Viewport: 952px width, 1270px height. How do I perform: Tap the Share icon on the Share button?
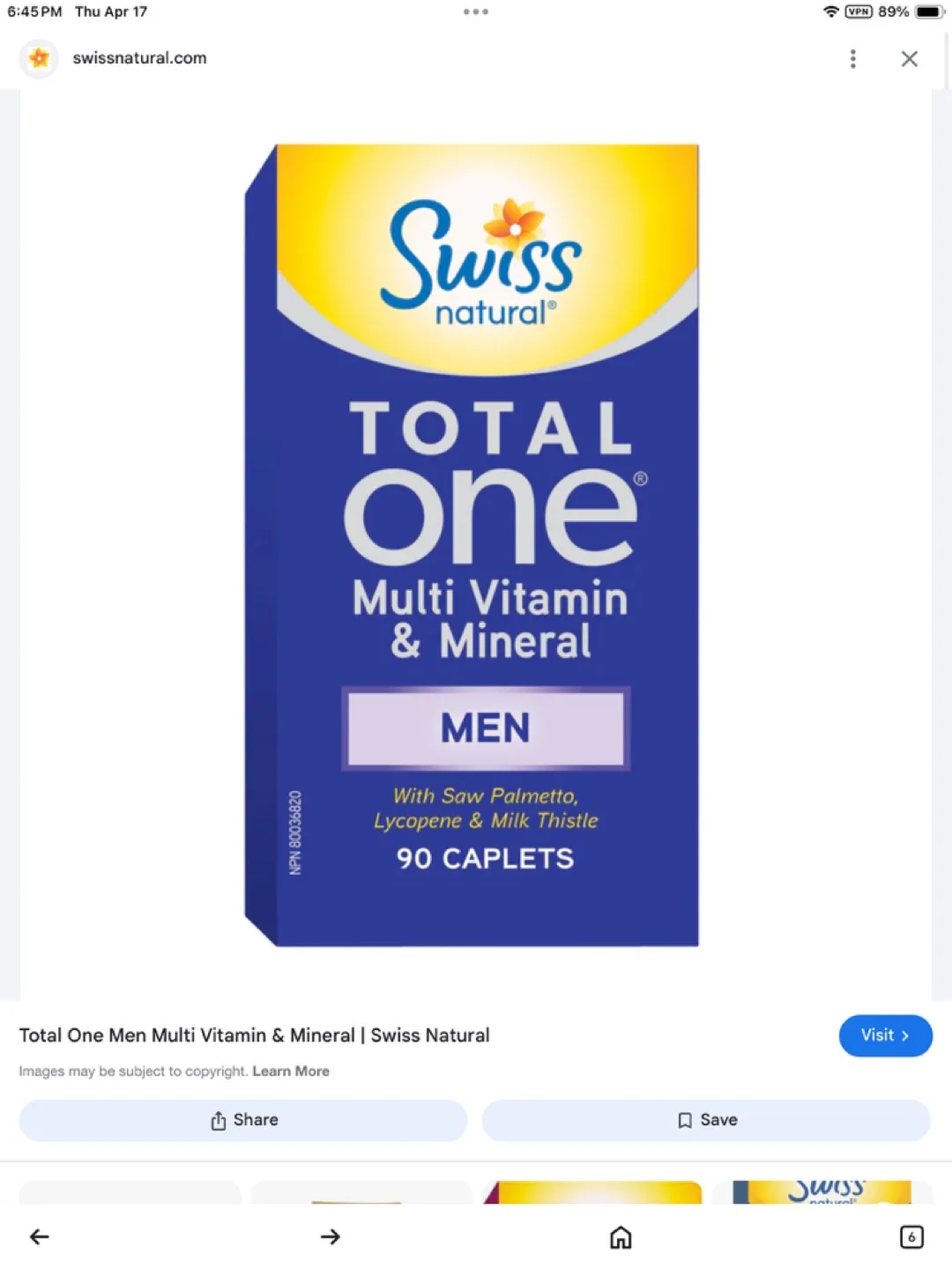coord(218,1120)
